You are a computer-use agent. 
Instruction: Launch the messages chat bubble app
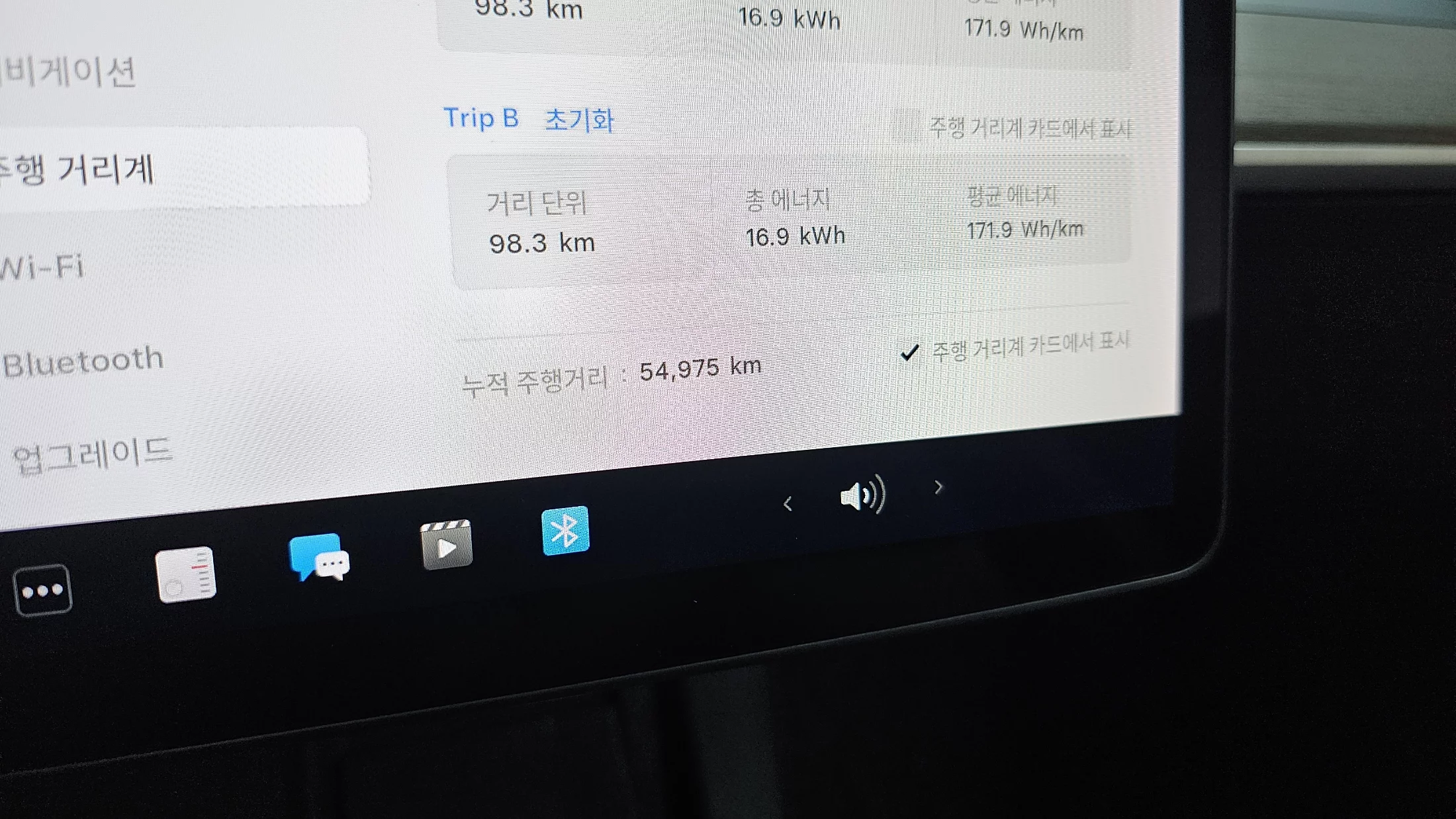pyautogui.click(x=319, y=558)
